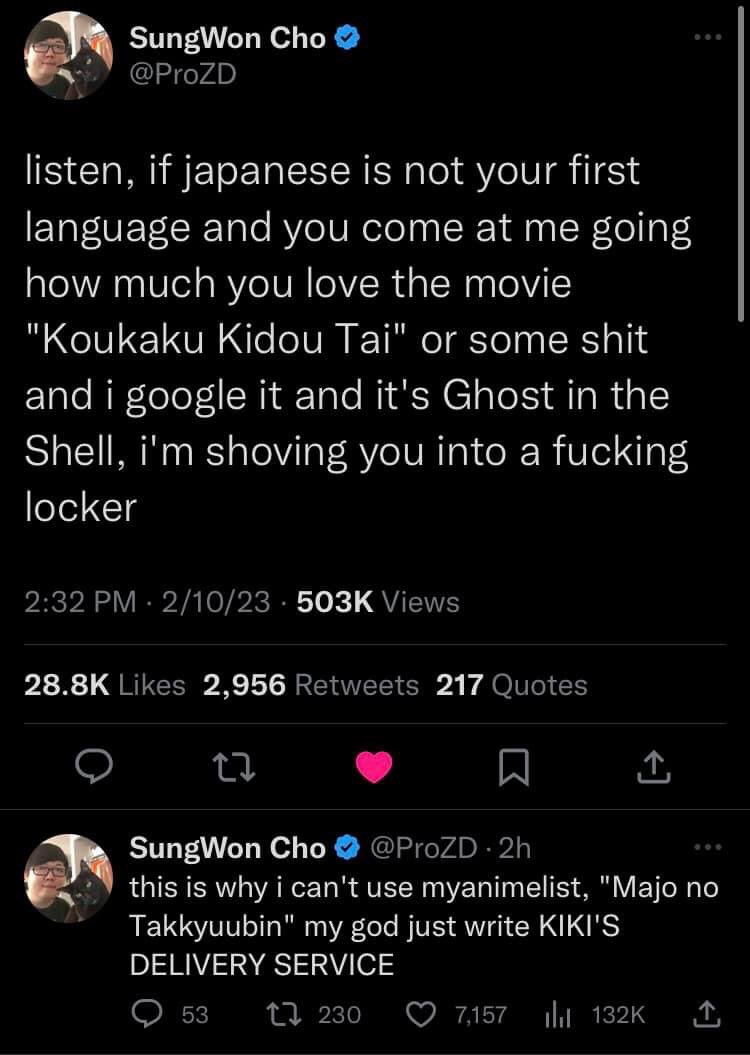Share the Kiki's Delivery Service reply
Image resolution: width=750 pixels, height=1055 pixels.
[x=707, y=1015]
